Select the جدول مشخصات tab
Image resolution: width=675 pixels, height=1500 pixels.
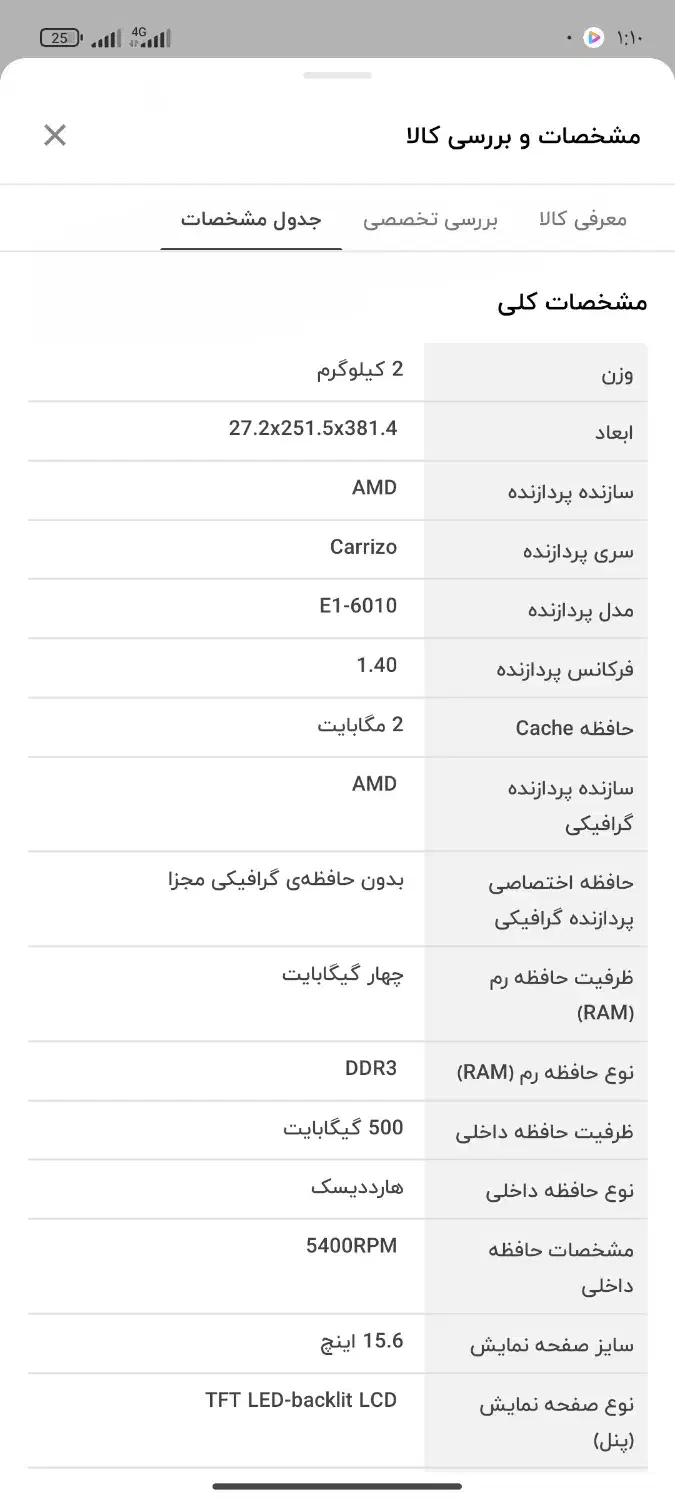click(x=251, y=219)
